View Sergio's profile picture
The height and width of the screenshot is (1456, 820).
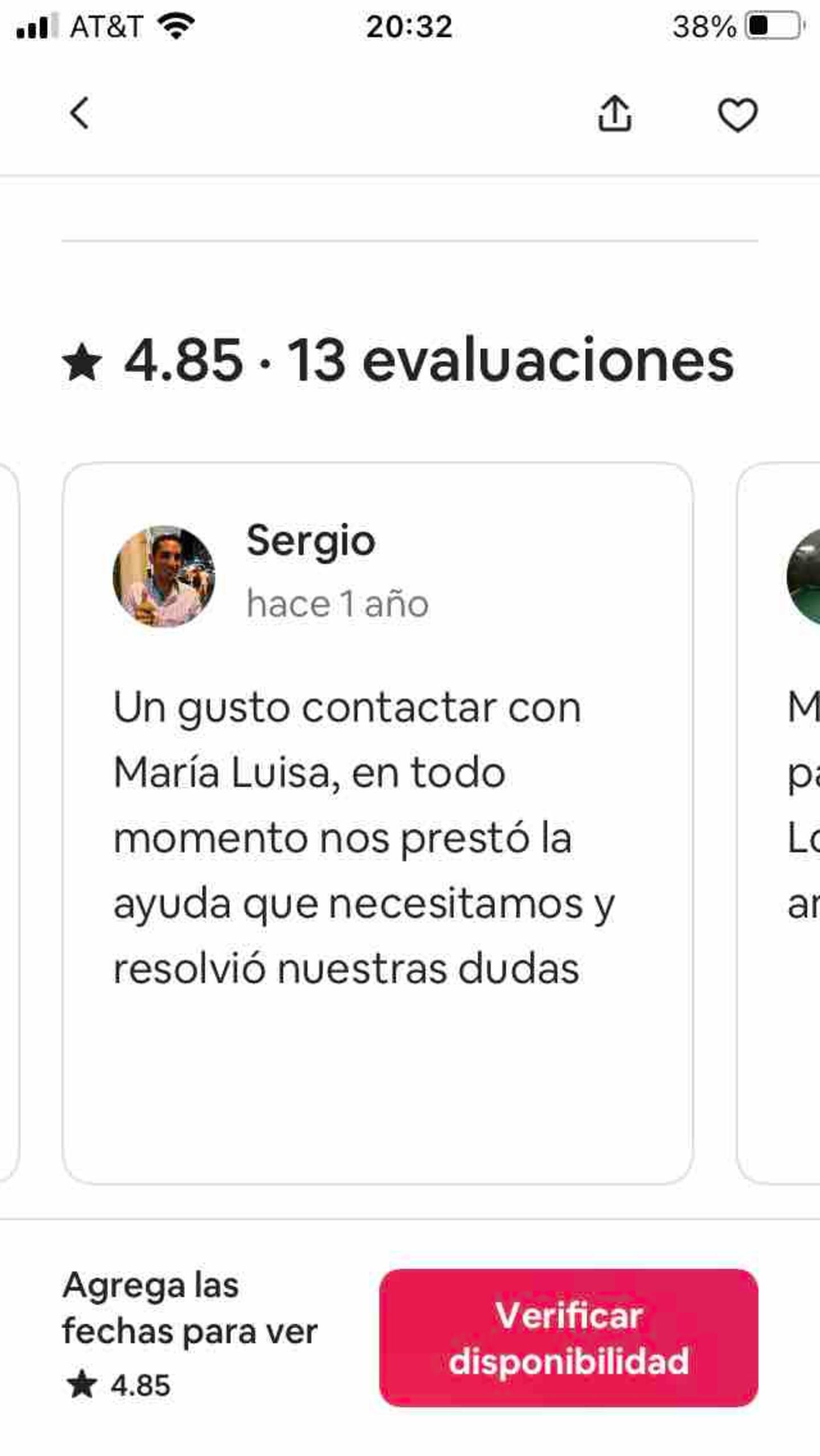[164, 576]
